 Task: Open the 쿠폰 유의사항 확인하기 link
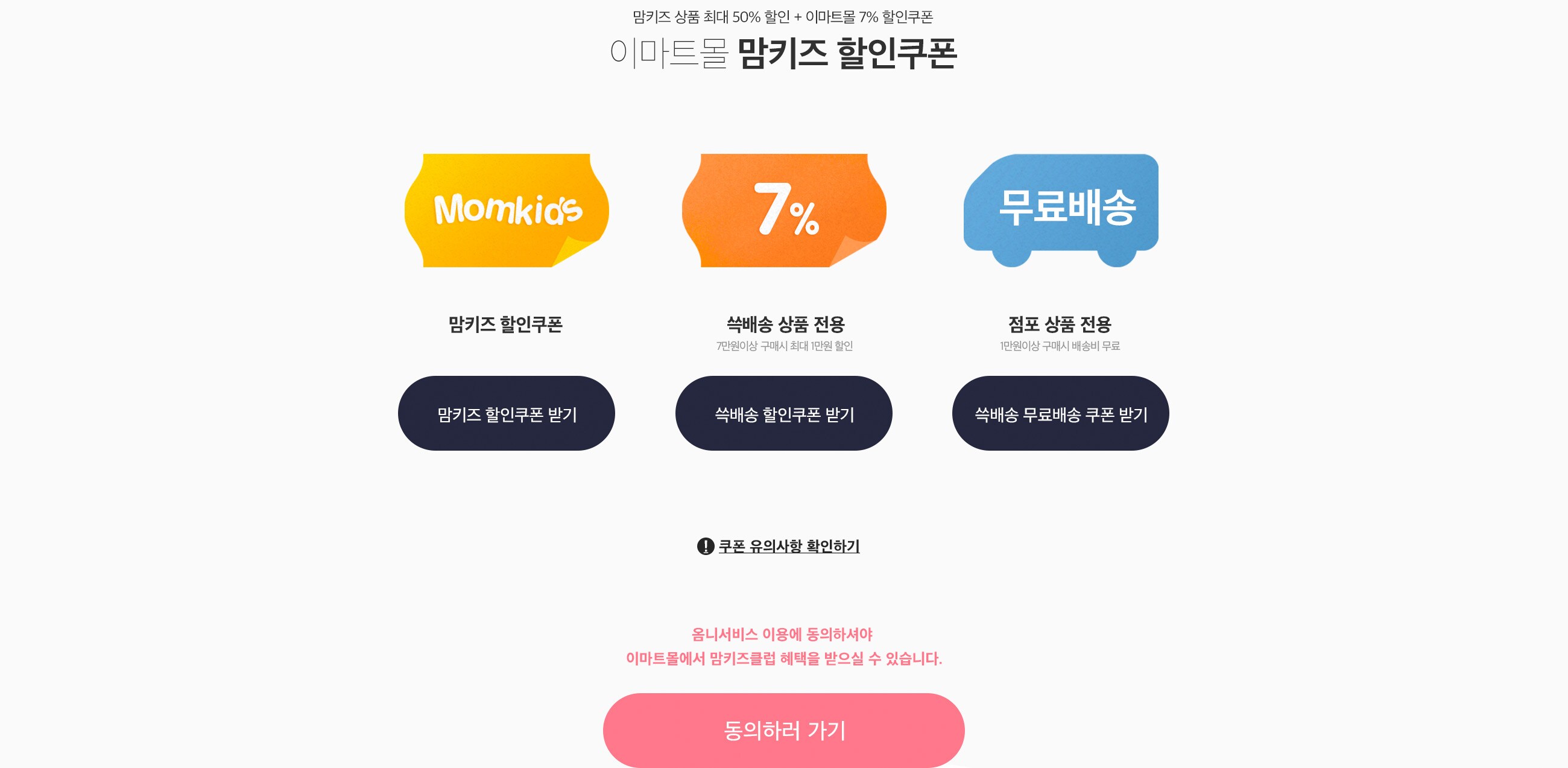tap(788, 547)
